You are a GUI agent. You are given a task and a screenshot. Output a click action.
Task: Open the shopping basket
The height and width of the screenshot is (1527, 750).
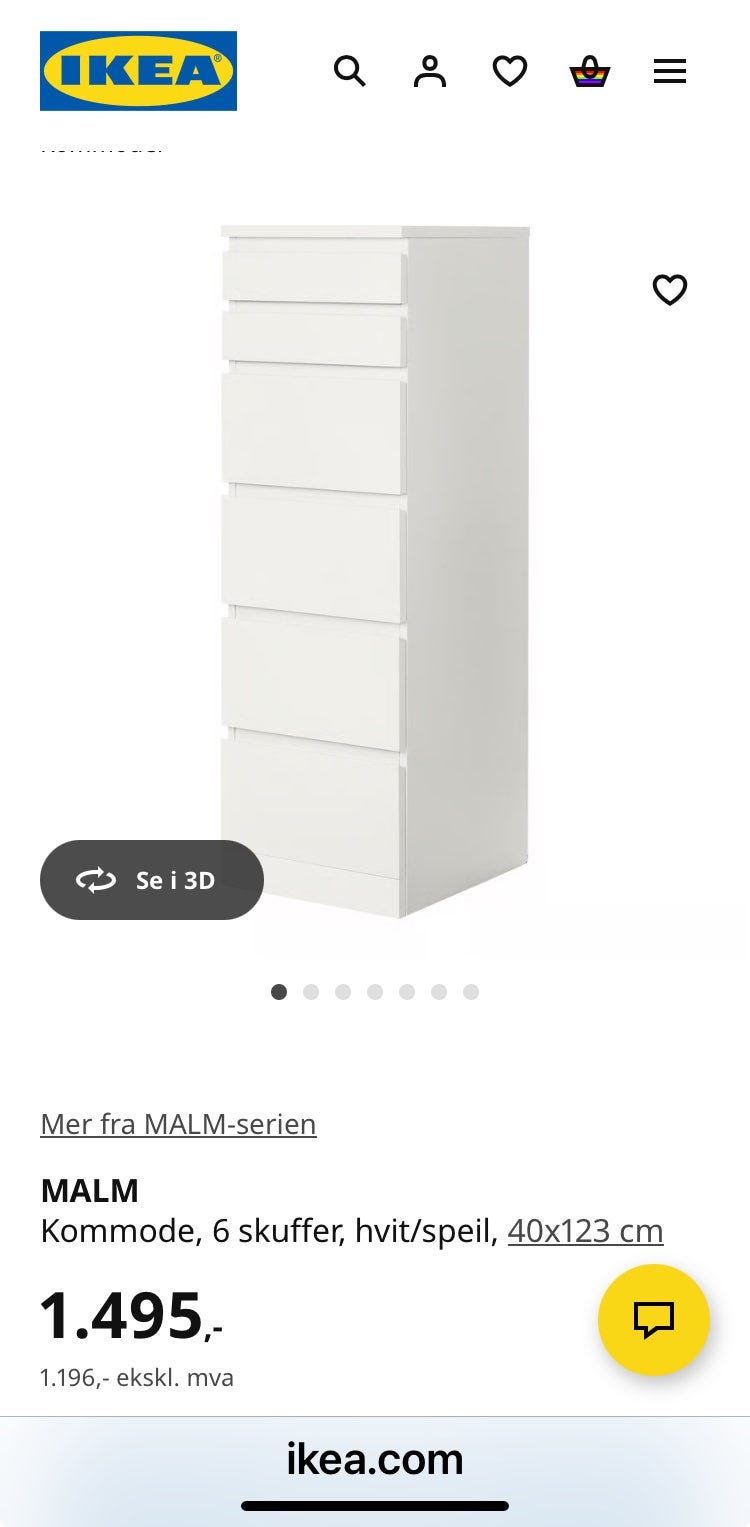[x=590, y=71]
